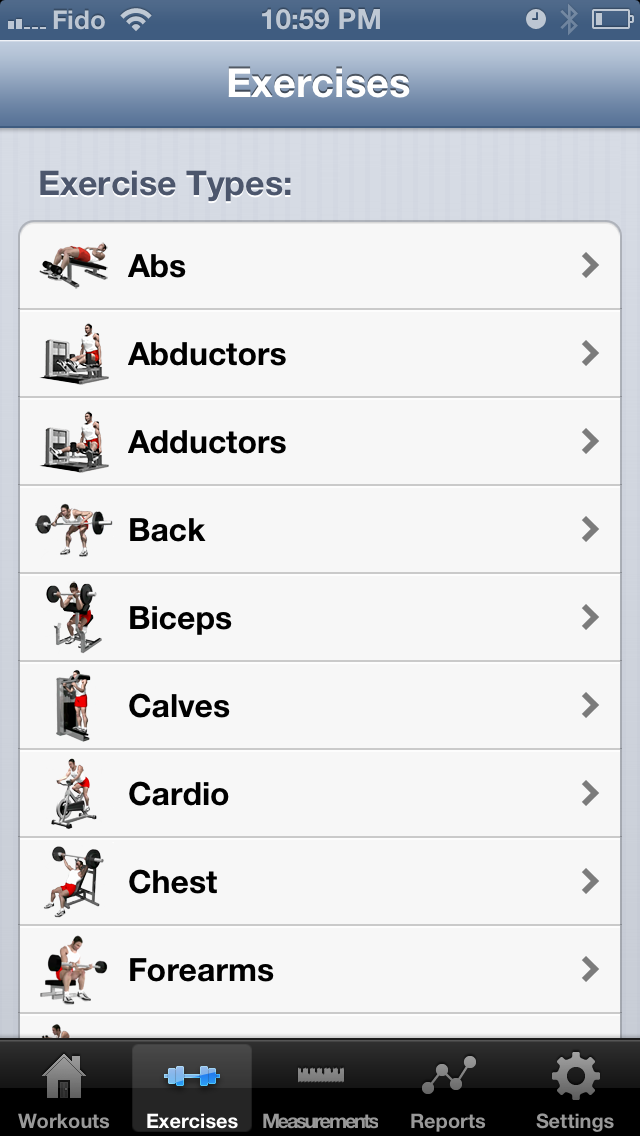Tap the Exercises tab

[192, 1089]
